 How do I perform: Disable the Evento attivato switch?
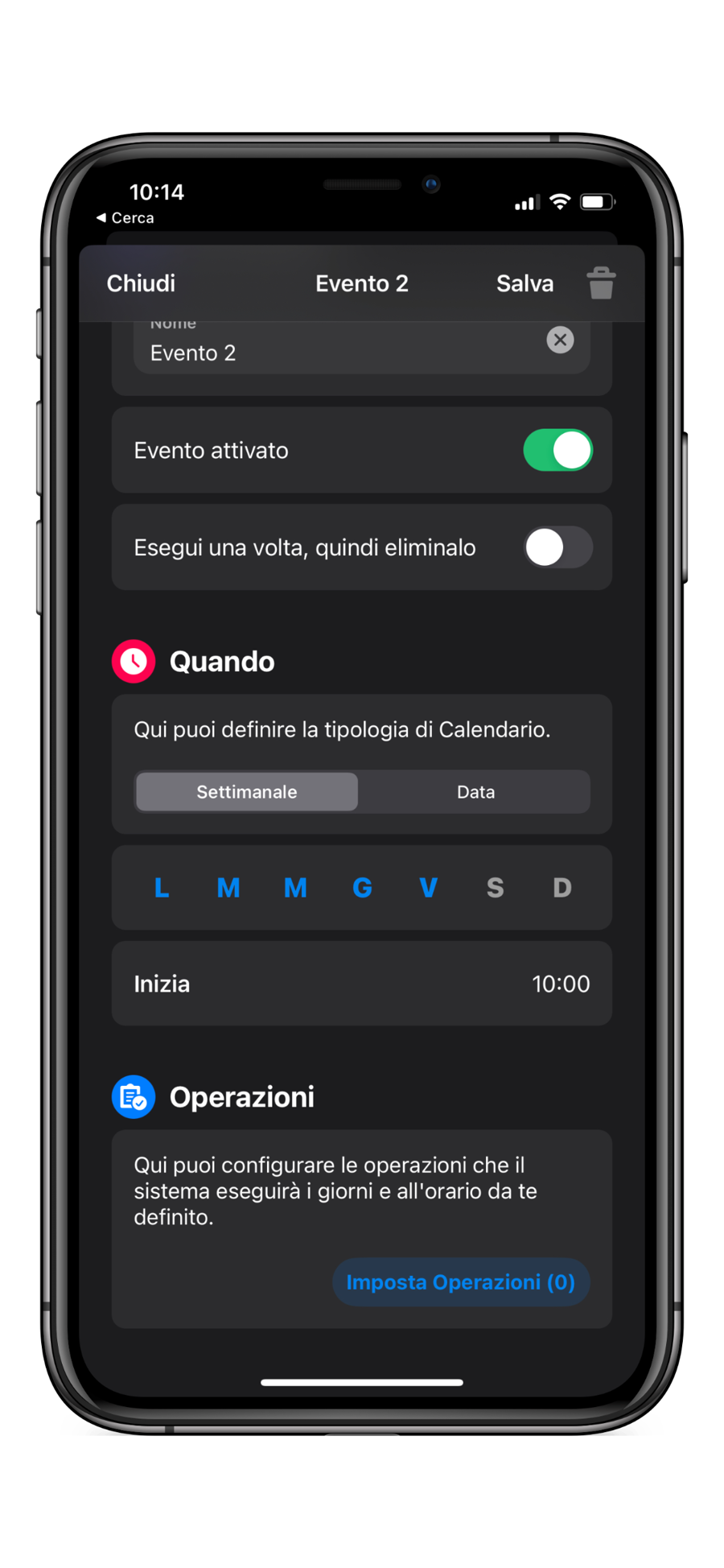click(x=557, y=450)
